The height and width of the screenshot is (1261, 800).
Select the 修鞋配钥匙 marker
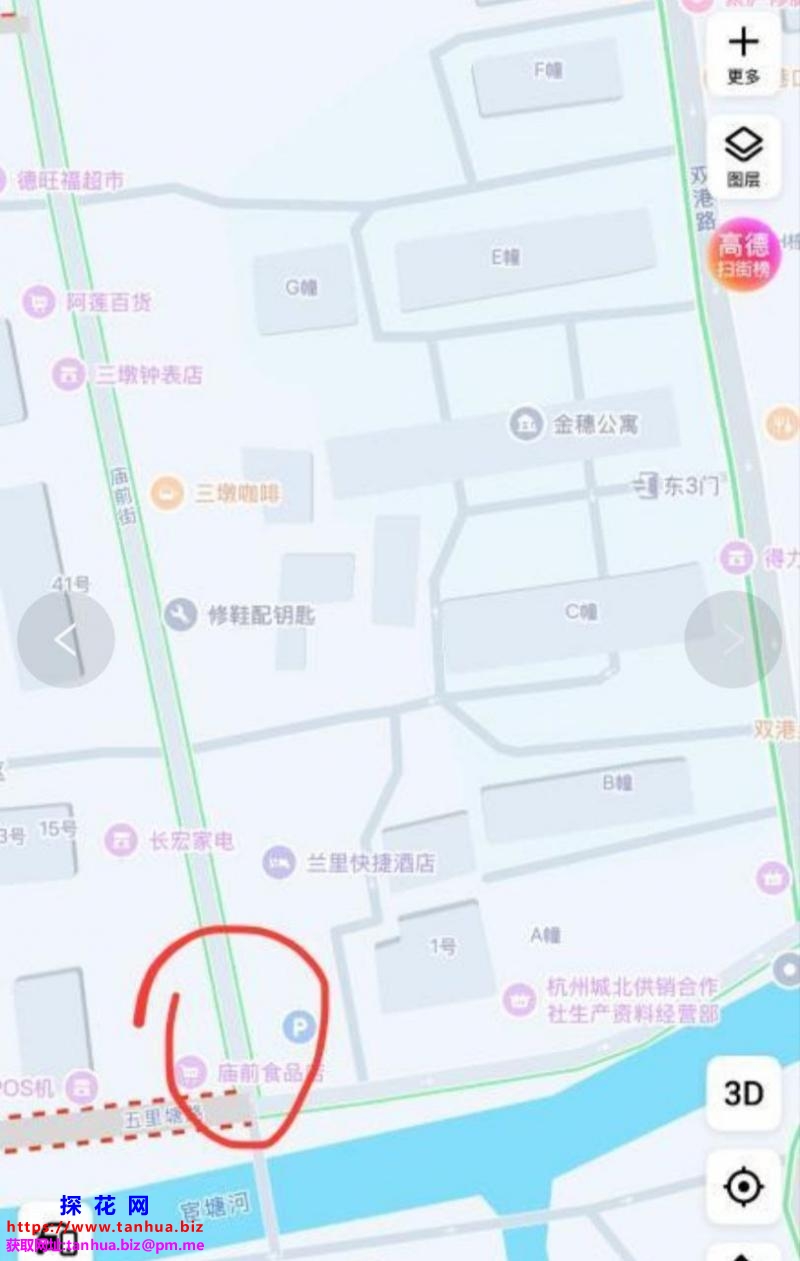[181, 615]
